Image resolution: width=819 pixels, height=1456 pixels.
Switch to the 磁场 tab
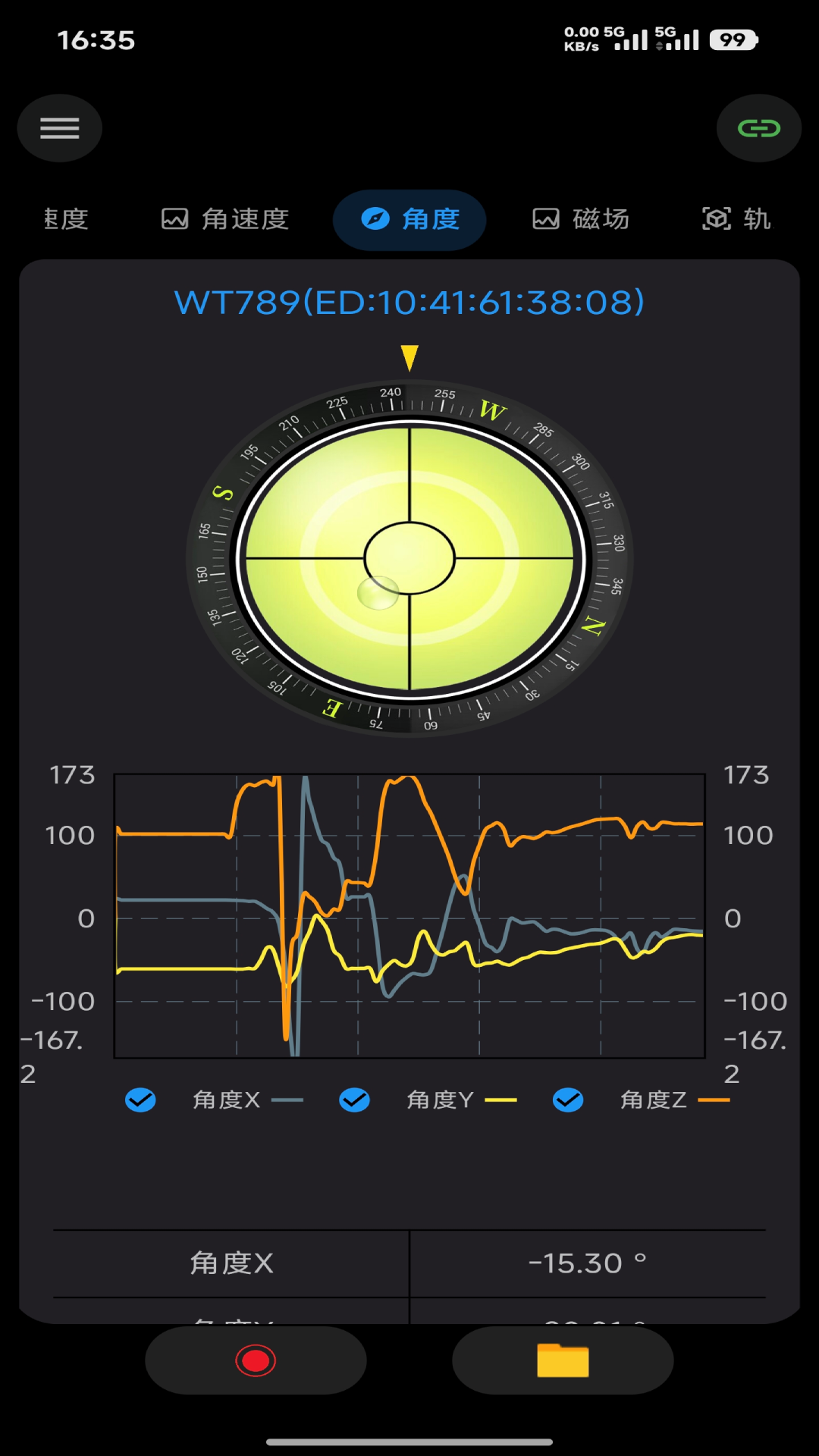click(x=581, y=219)
